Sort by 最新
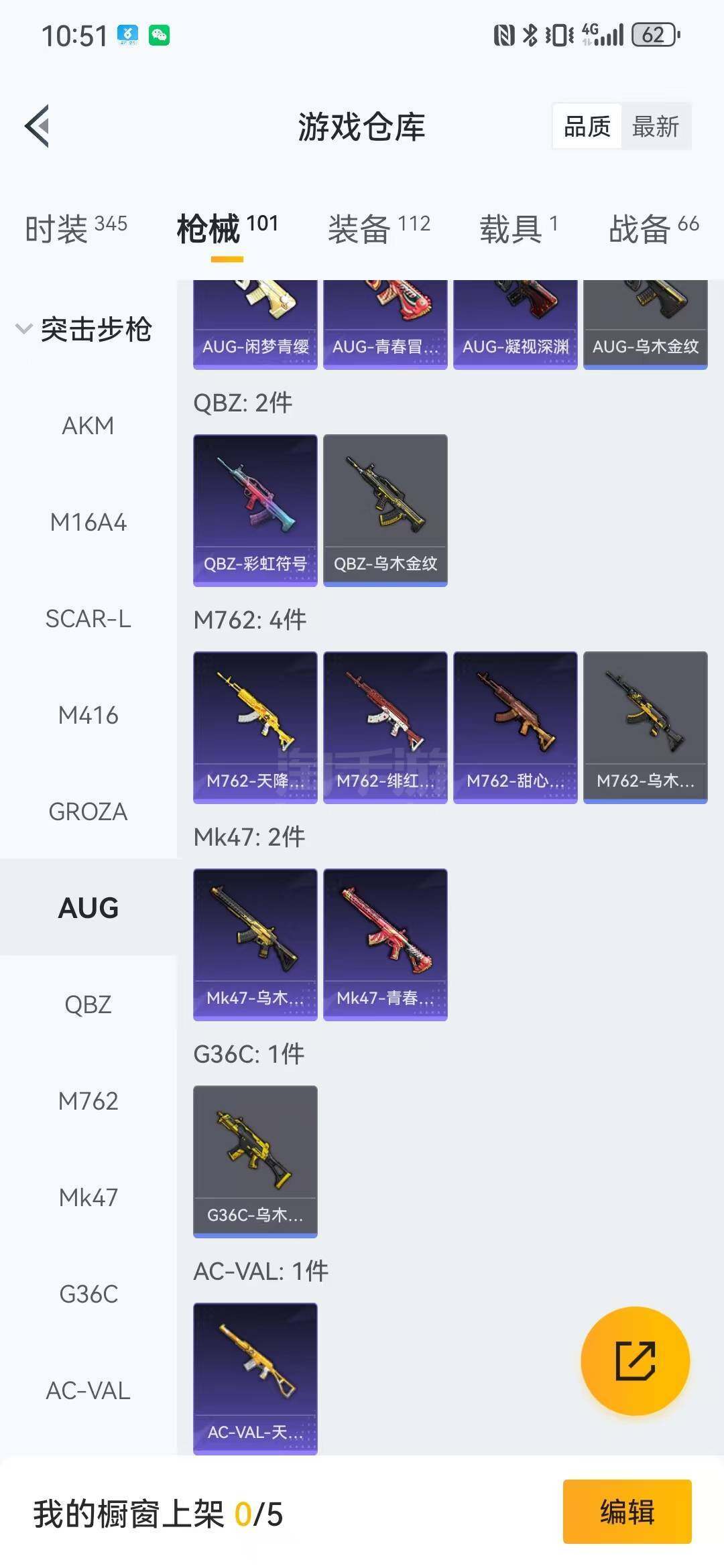Image resolution: width=724 pixels, height=1568 pixels. pos(656,127)
